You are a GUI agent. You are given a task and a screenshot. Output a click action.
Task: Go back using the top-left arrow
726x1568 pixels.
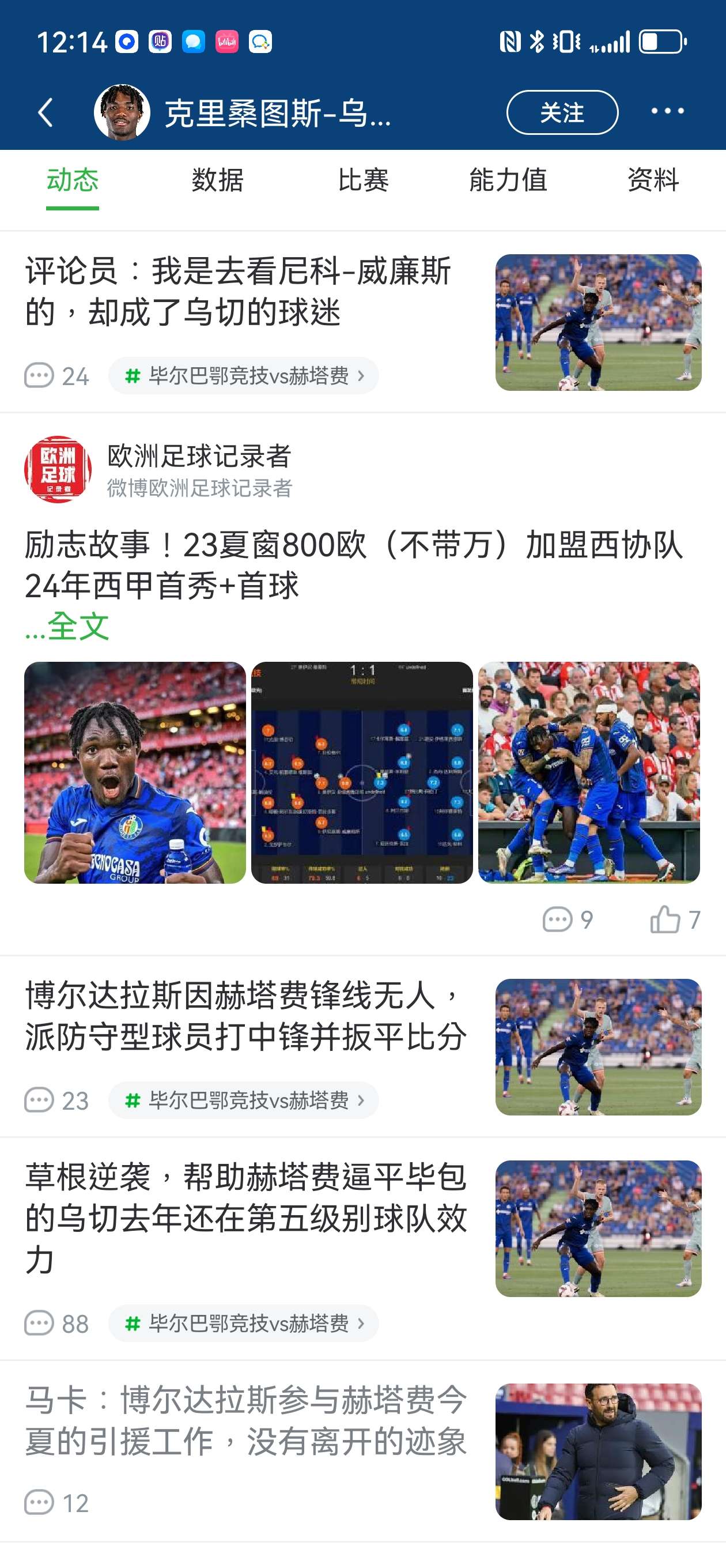click(x=46, y=112)
